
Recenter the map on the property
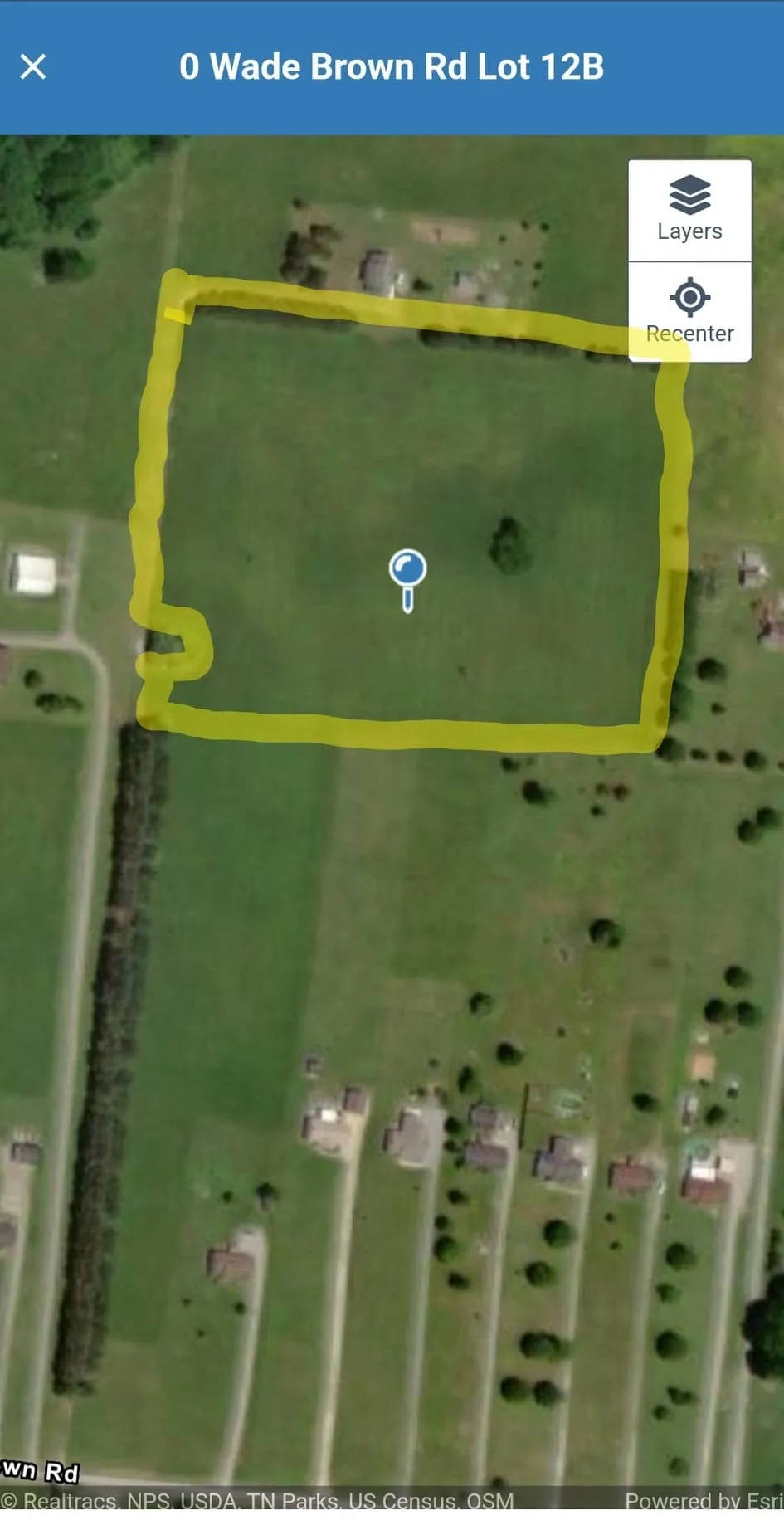tap(689, 312)
